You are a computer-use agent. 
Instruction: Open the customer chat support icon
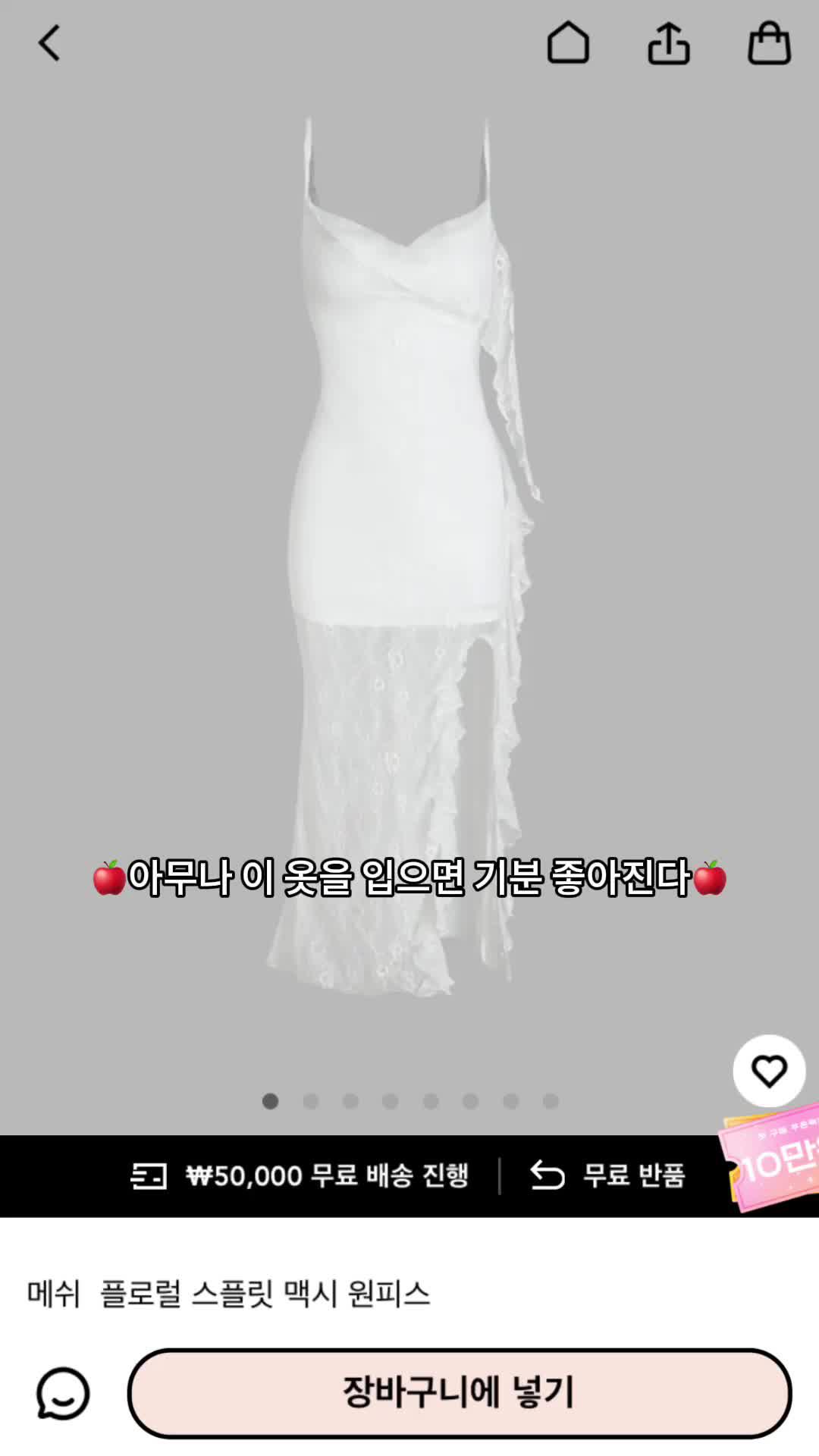(63, 1393)
